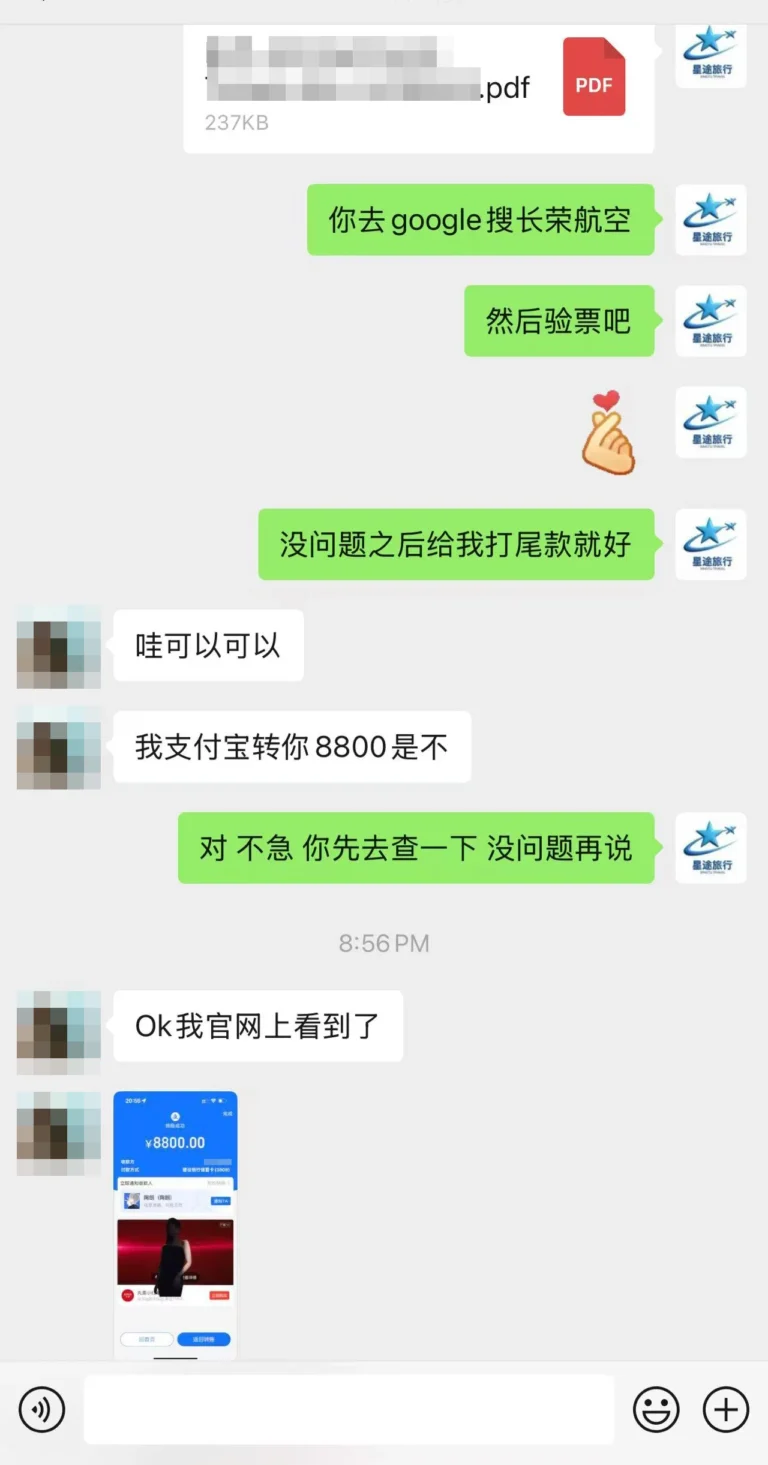Click the 星途旅行 avatar beside the PDF message

point(710,55)
